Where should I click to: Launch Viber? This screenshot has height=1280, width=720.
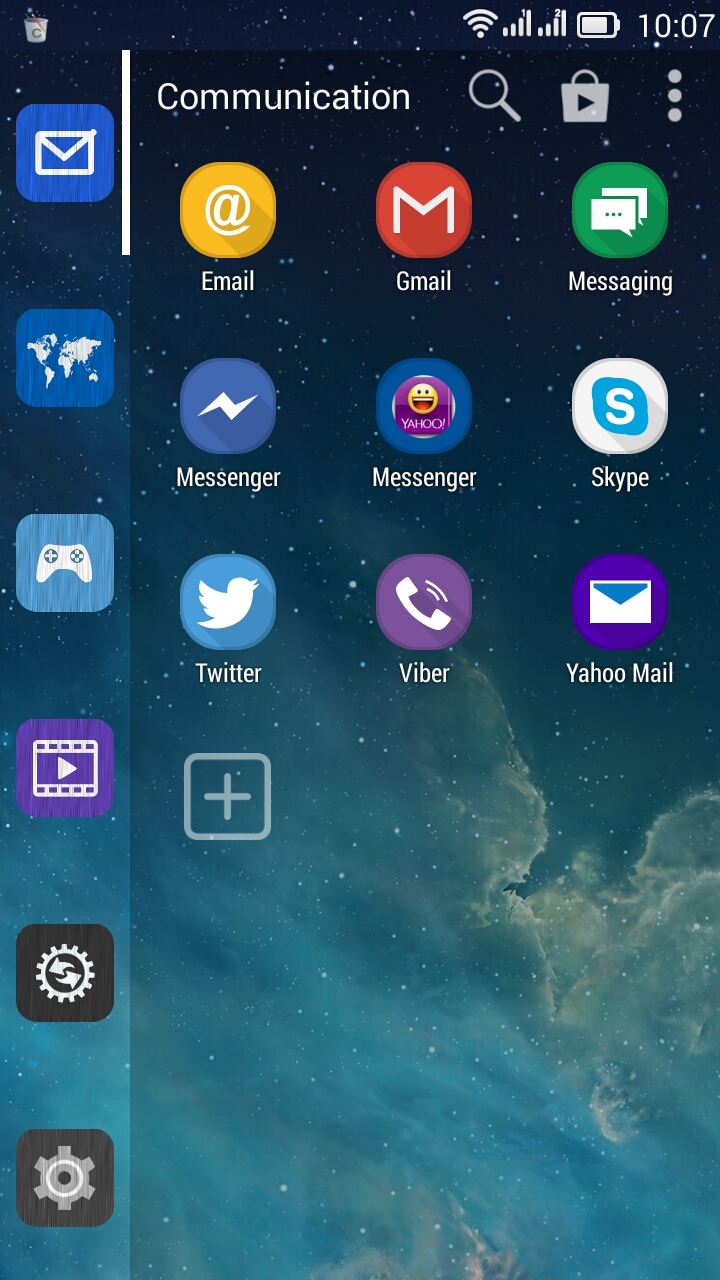424,603
